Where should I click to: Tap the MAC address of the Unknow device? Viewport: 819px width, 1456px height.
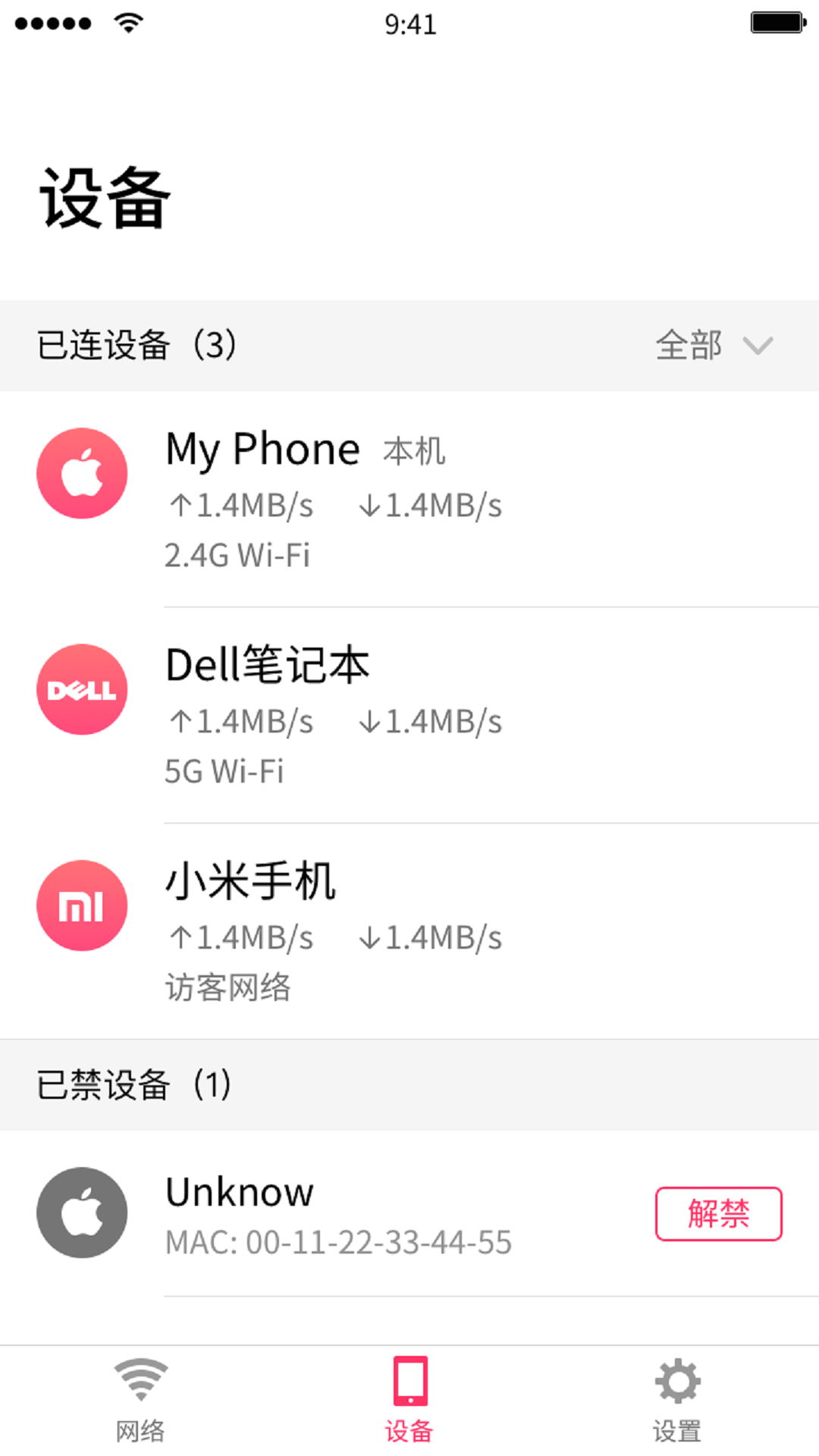click(x=338, y=1242)
